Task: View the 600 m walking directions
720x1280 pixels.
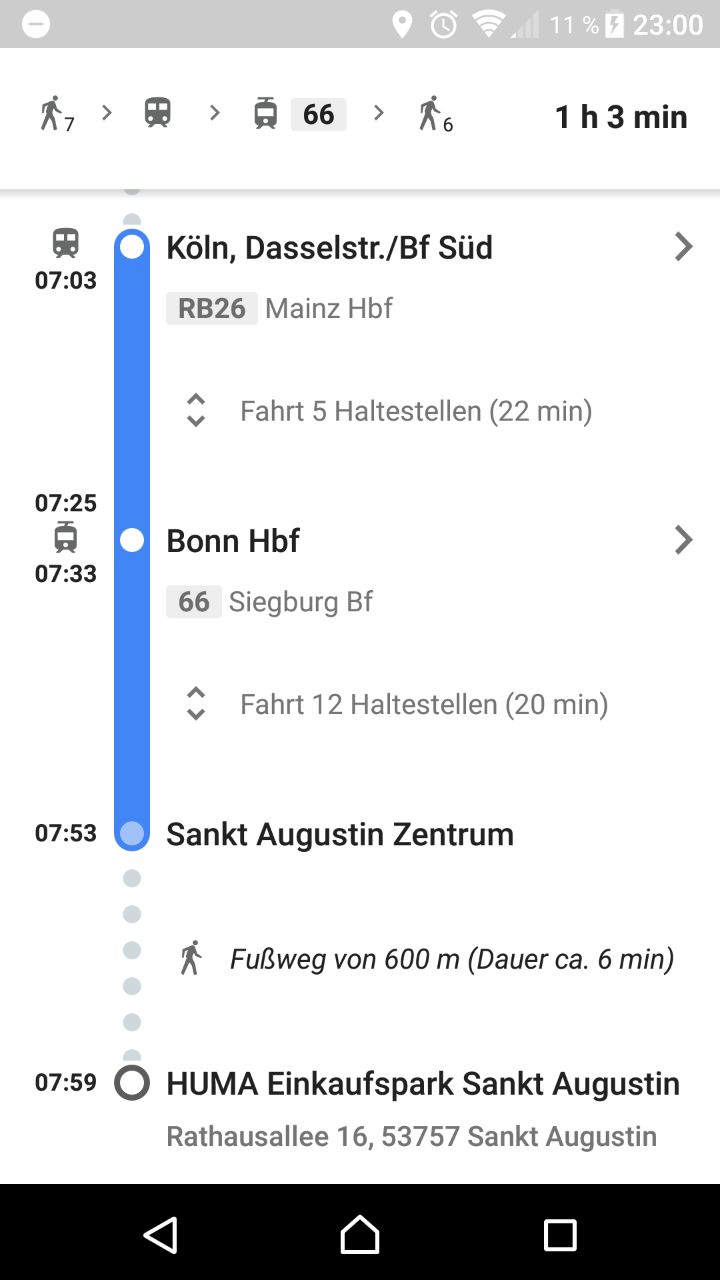Action: click(450, 960)
